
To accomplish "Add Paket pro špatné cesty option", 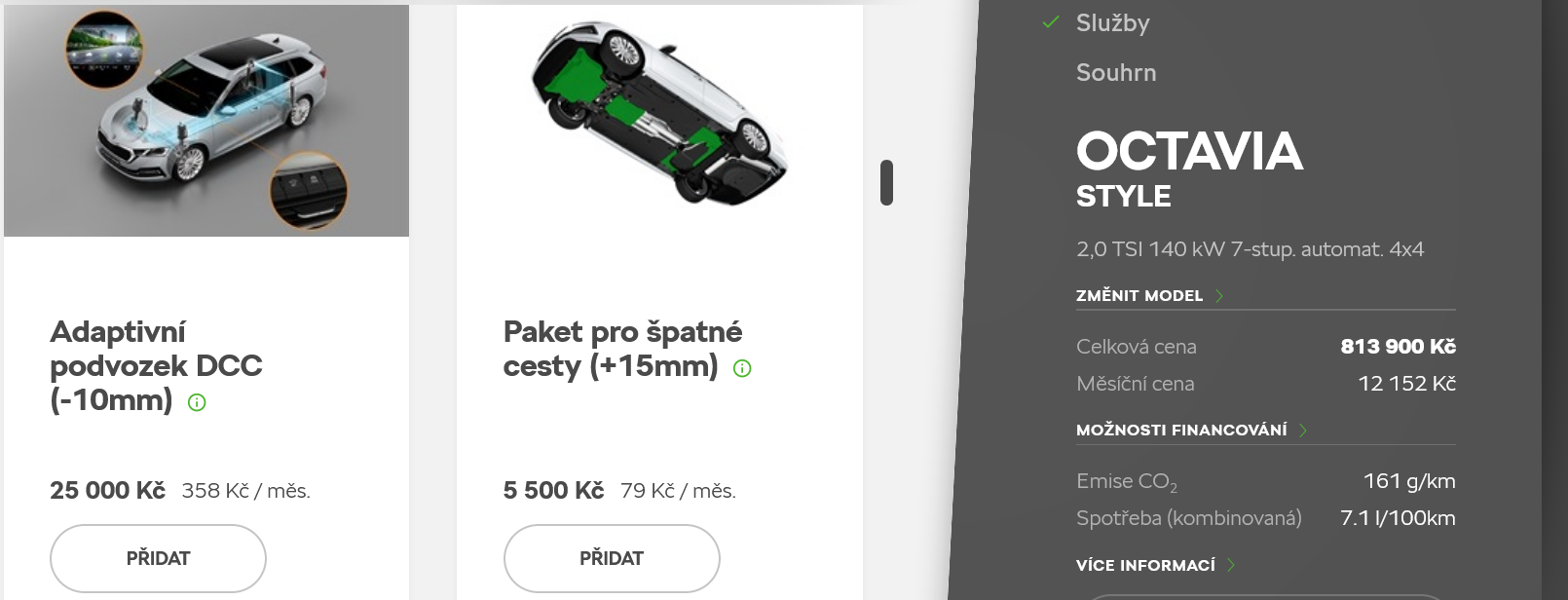I will coord(611,558).
